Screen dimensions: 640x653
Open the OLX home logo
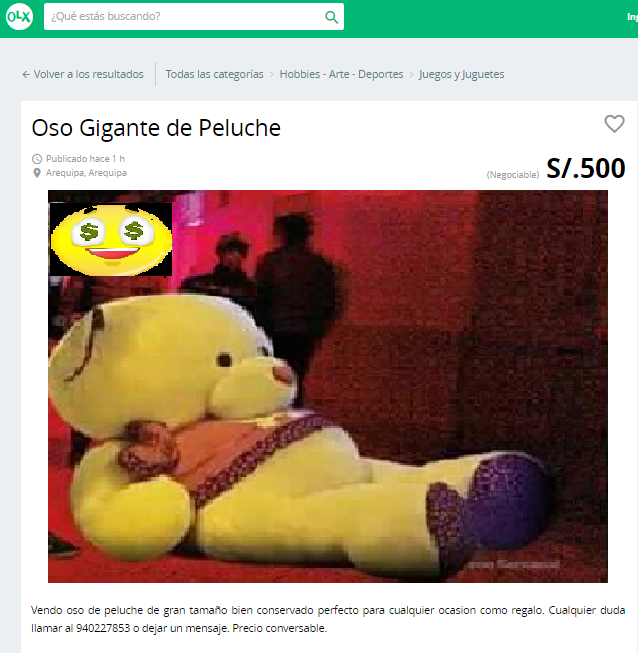pyautogui.click(x=19, y=17)
